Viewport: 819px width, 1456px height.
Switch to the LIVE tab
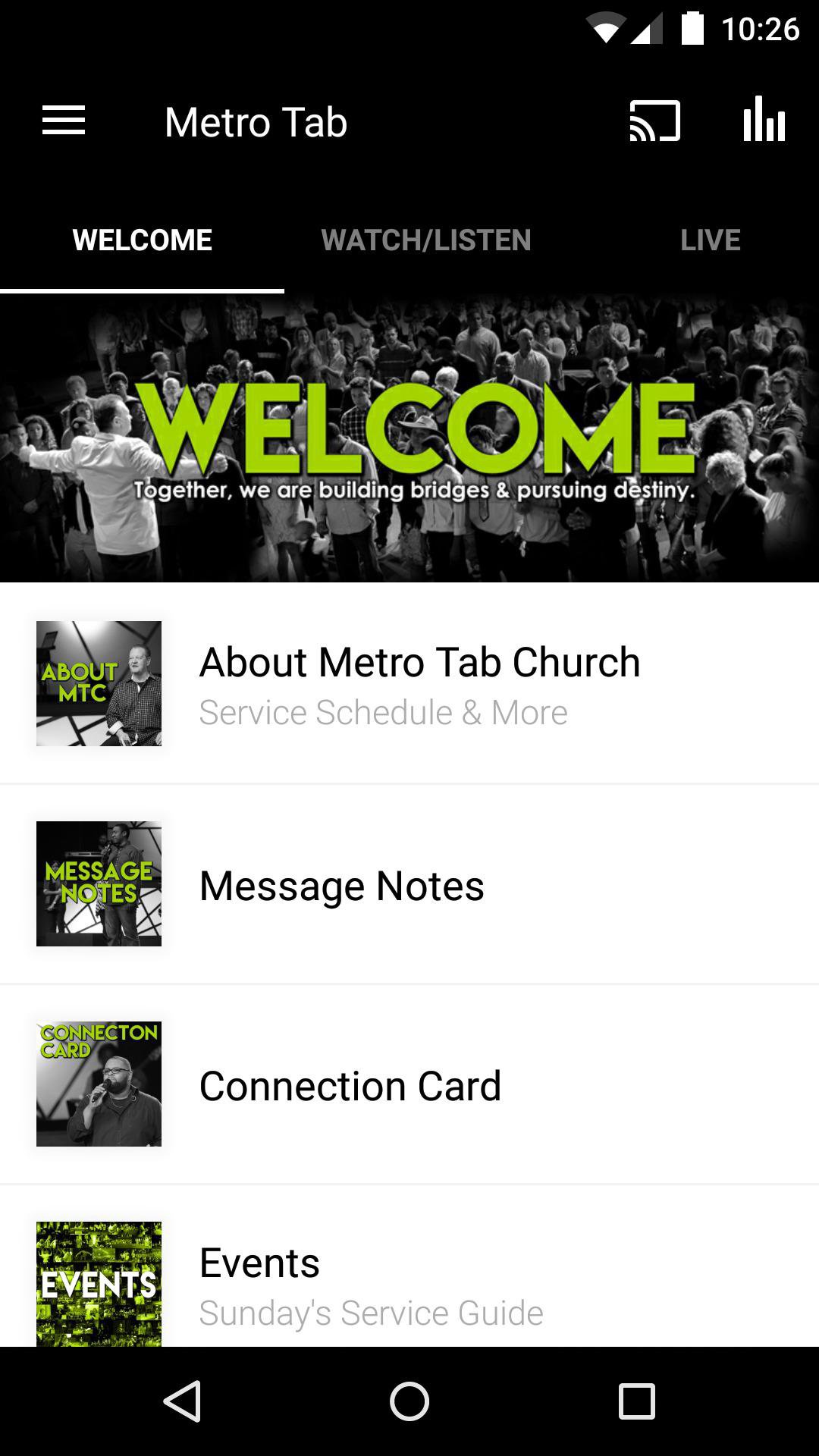[x=710, y=240]
